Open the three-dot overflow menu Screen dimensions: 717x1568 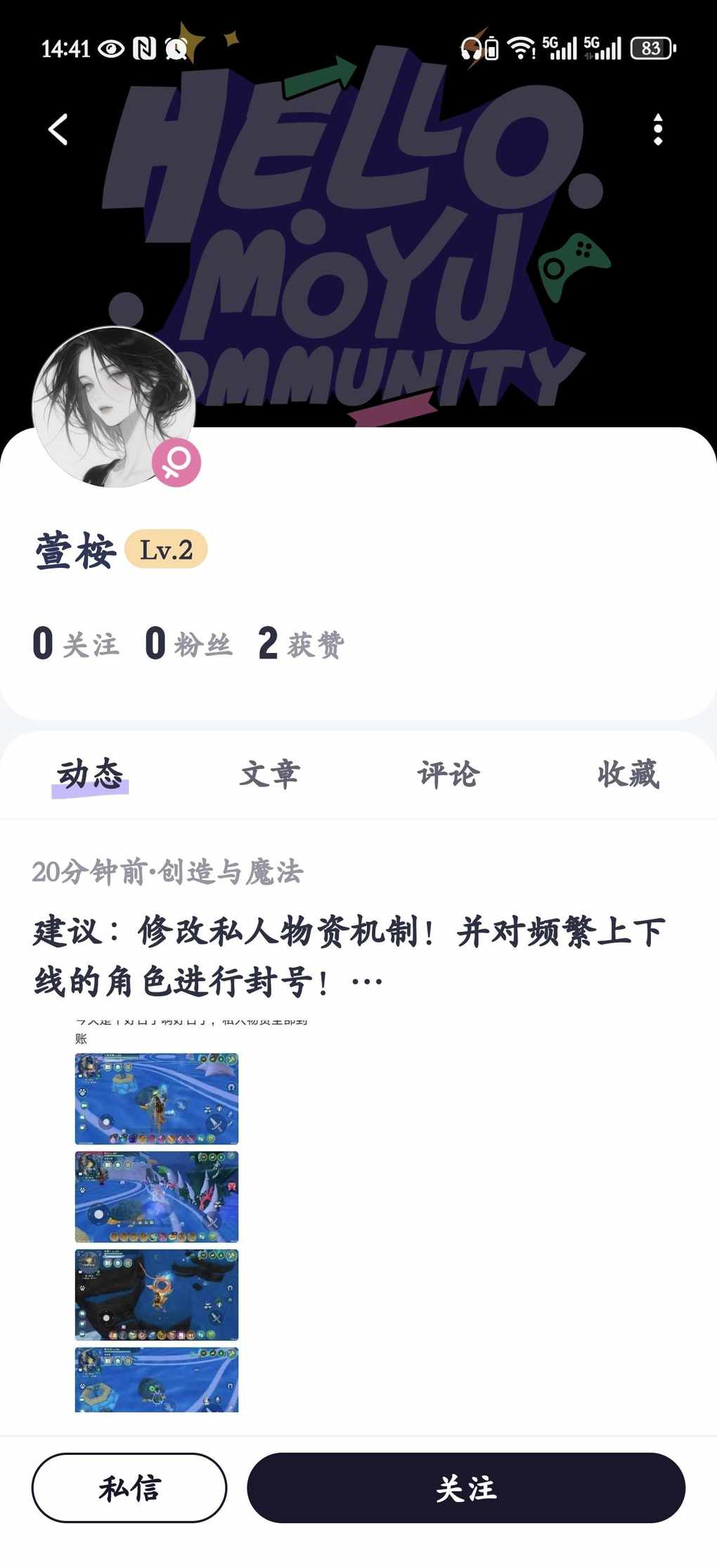658,129
